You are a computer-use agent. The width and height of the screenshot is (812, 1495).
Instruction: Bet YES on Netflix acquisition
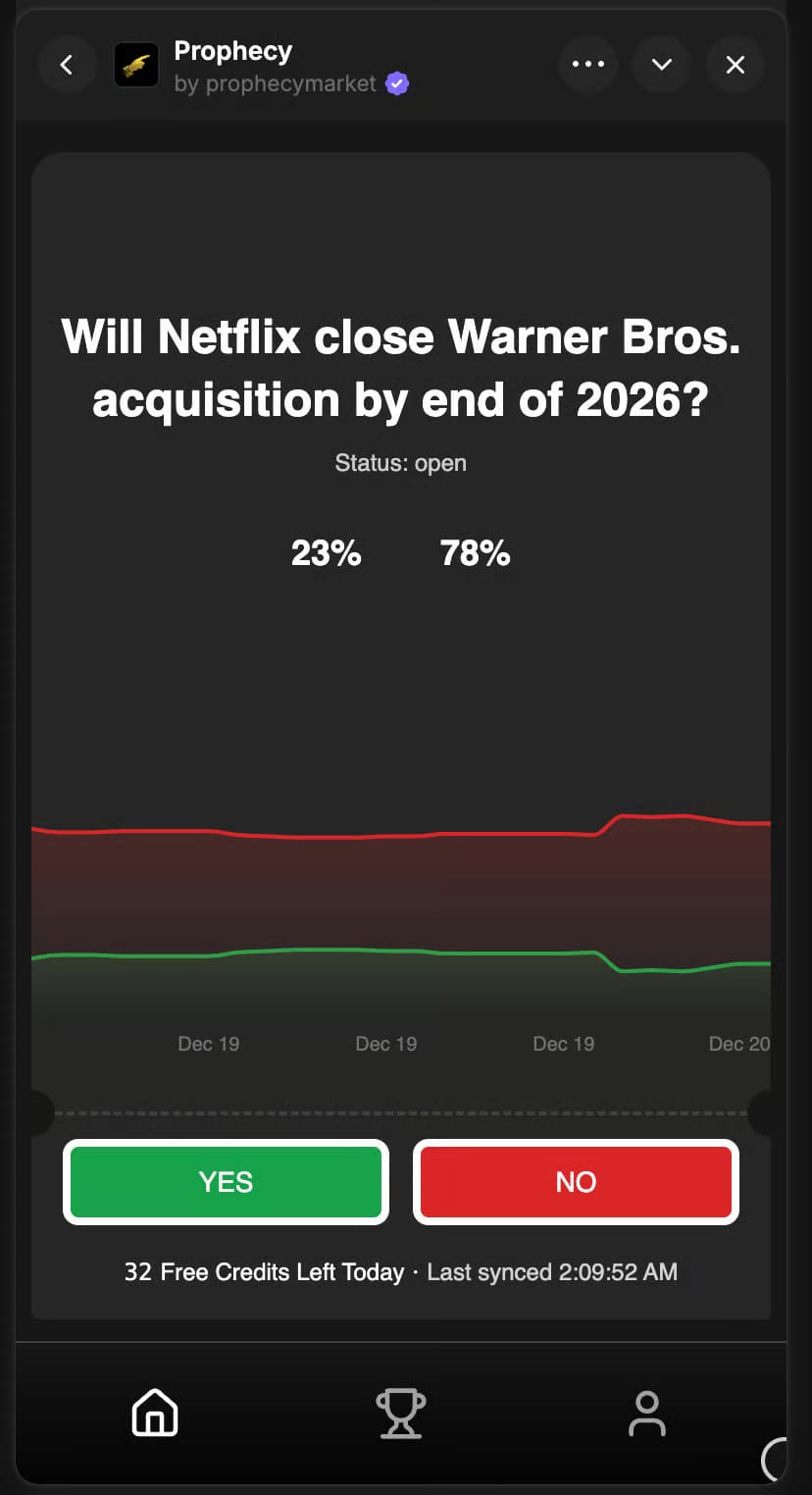click(226, 1181)
